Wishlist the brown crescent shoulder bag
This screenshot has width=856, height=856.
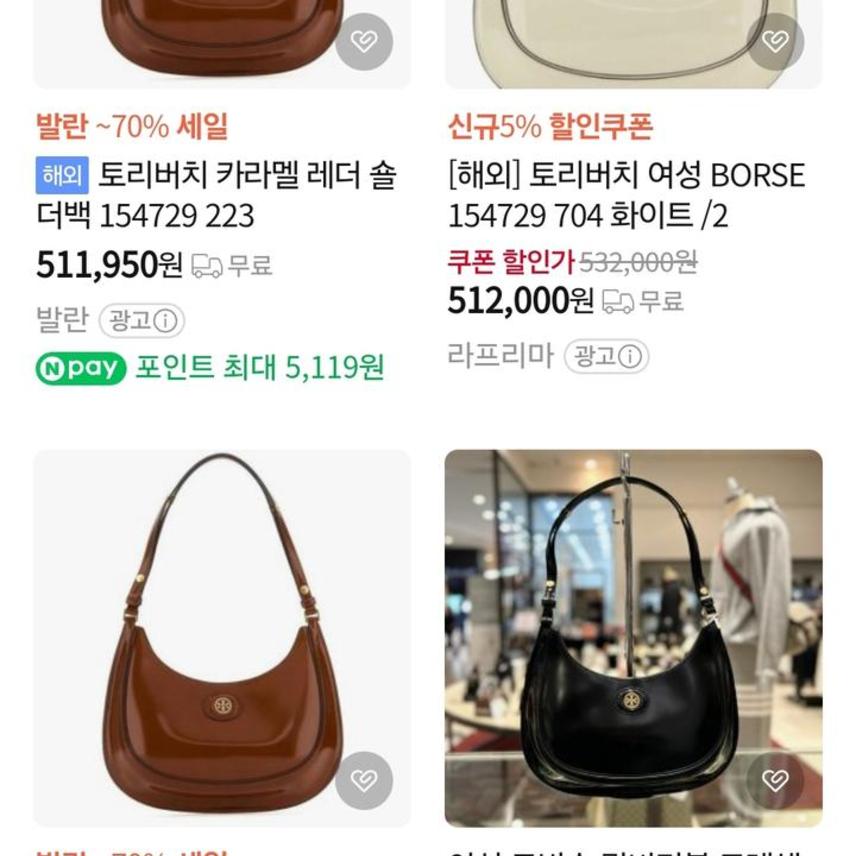coord(364,780)
